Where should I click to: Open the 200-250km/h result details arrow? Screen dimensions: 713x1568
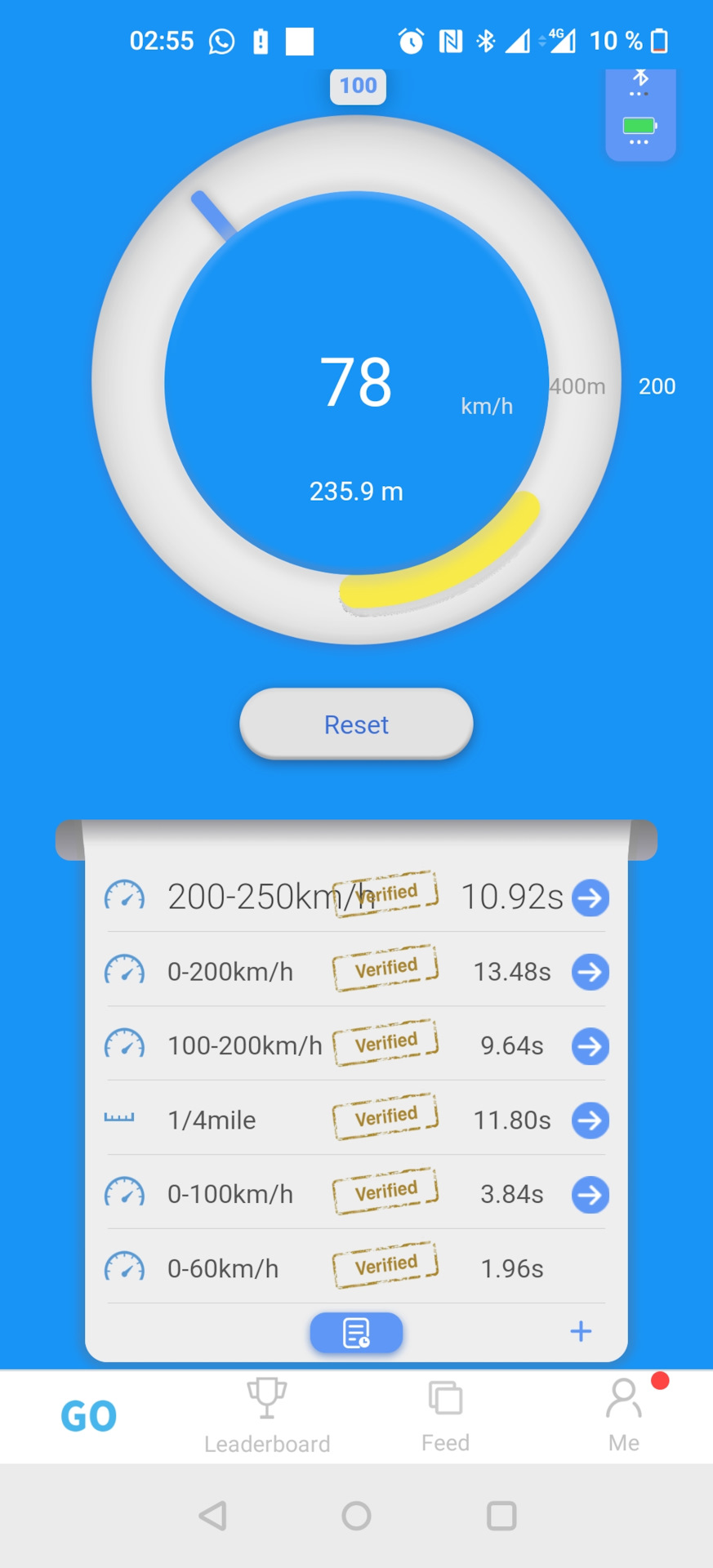[590, 898]
